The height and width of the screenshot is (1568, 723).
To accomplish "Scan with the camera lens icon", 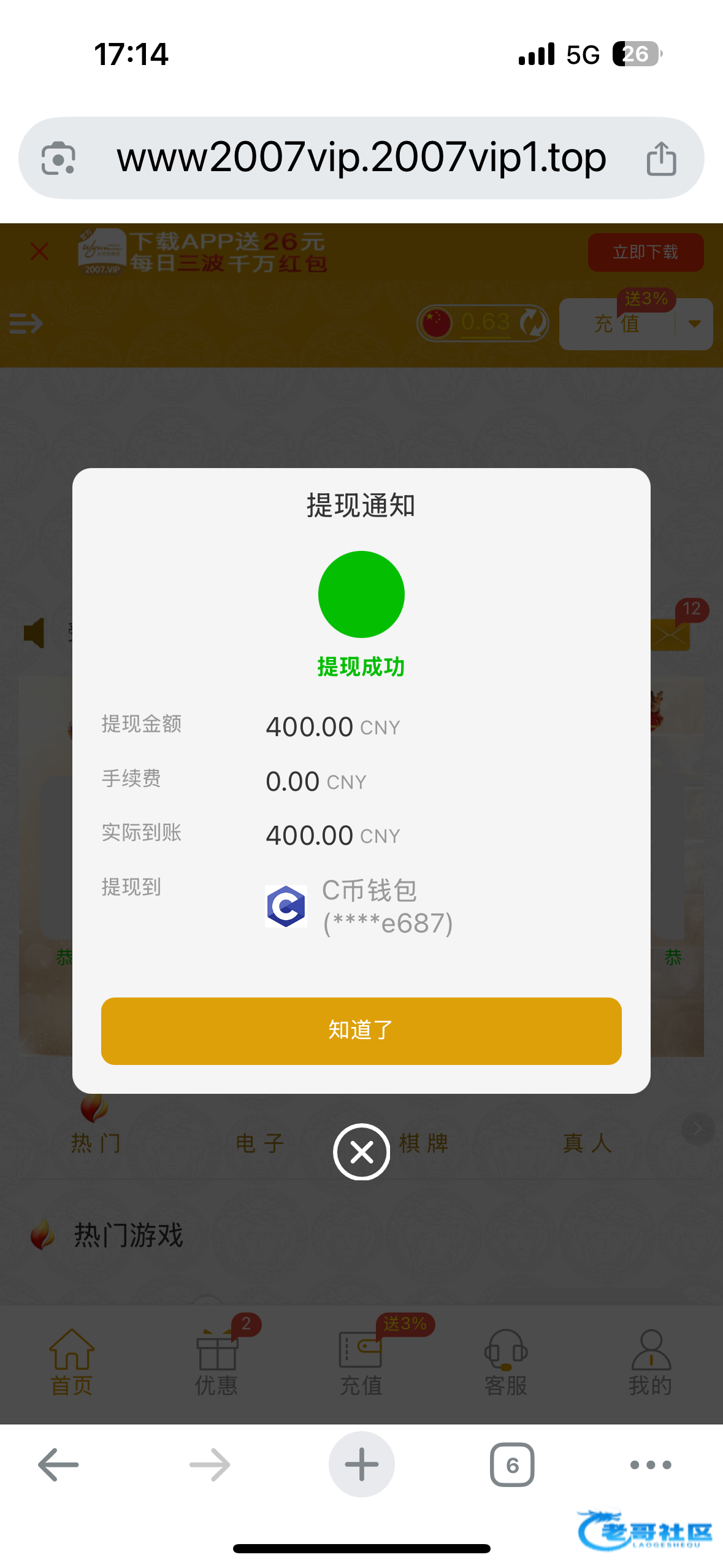I will tap(58, 158).
